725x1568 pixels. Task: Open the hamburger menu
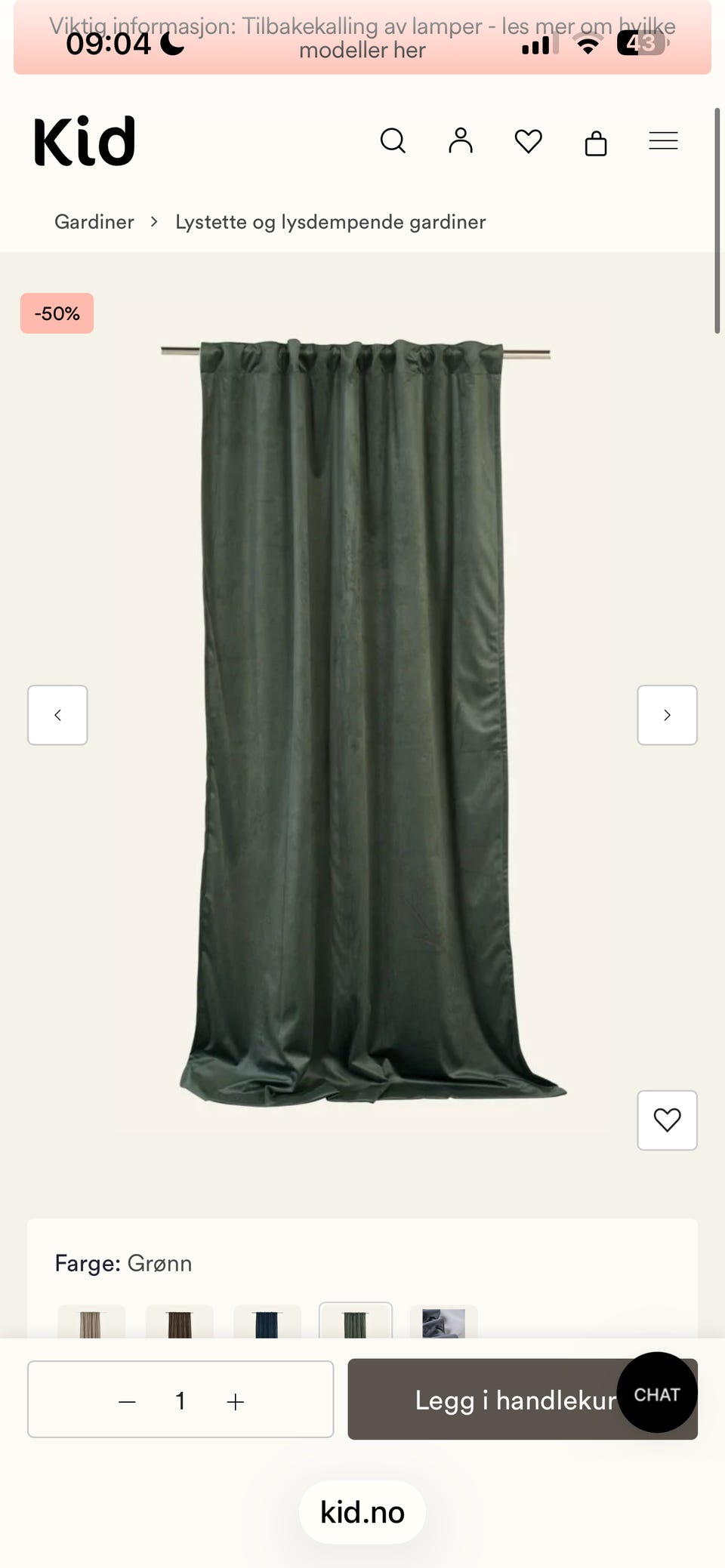coord(663,140)
